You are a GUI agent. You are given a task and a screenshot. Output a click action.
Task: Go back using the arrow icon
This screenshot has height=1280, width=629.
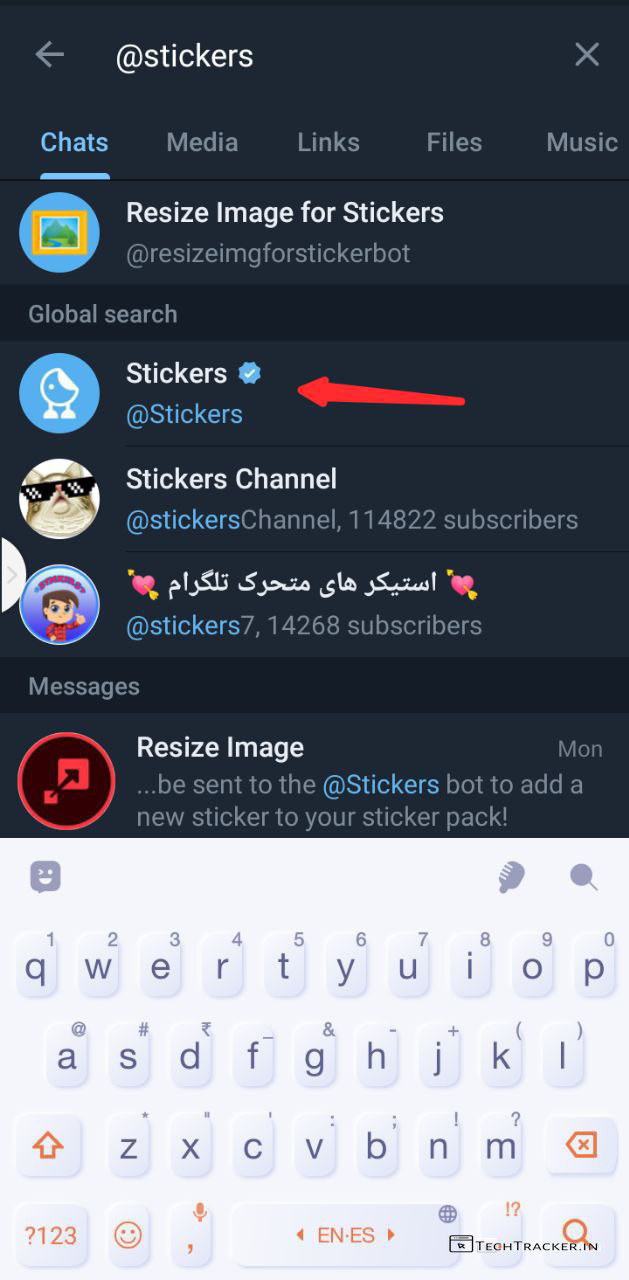[49, 55]
